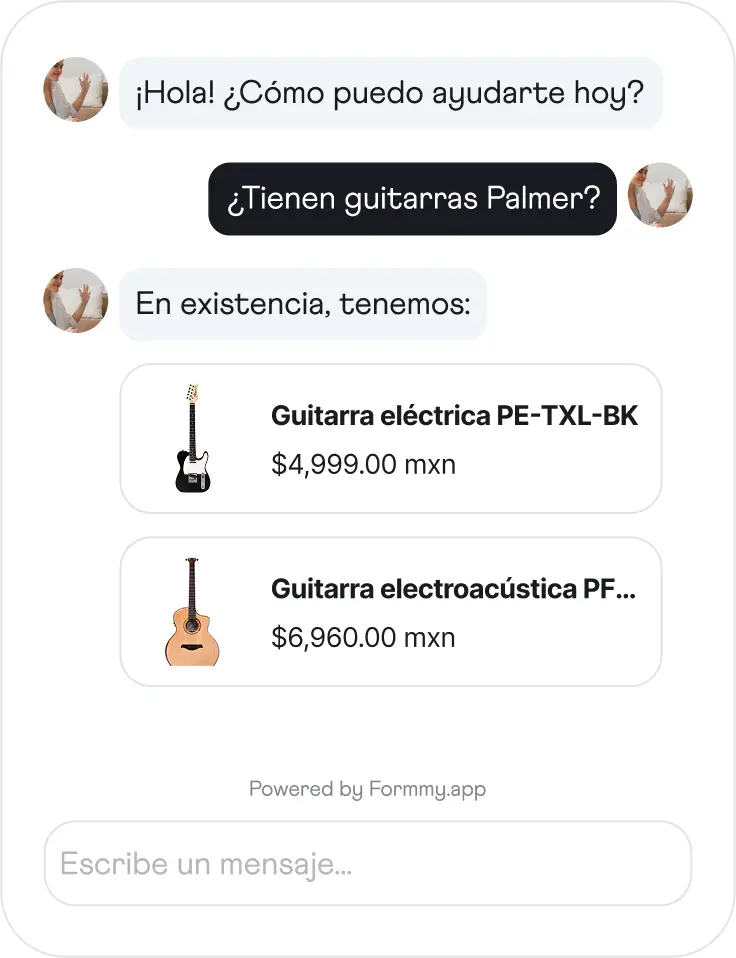Visit the Powered by Formmy.app link
736x958 pixels.
coord(367,789)
